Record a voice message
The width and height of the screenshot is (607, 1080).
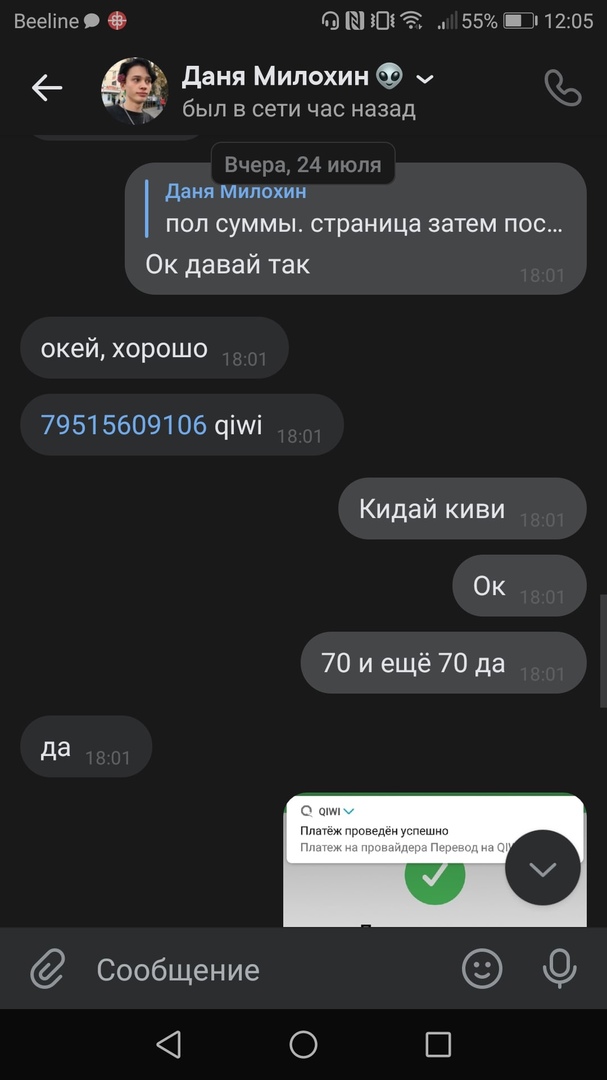[x=558, y=968]
